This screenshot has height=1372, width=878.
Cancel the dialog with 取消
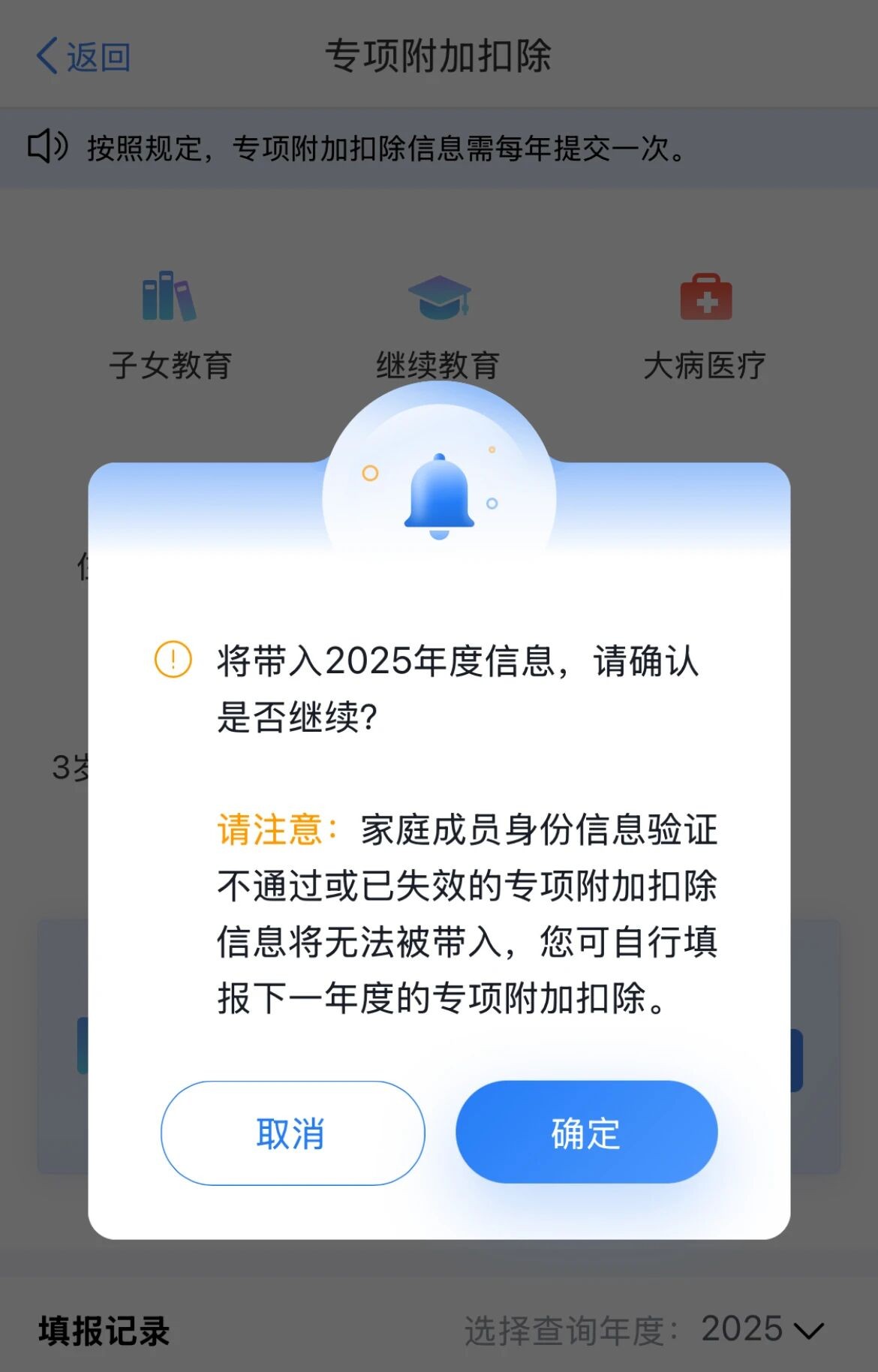point(292,1133)
